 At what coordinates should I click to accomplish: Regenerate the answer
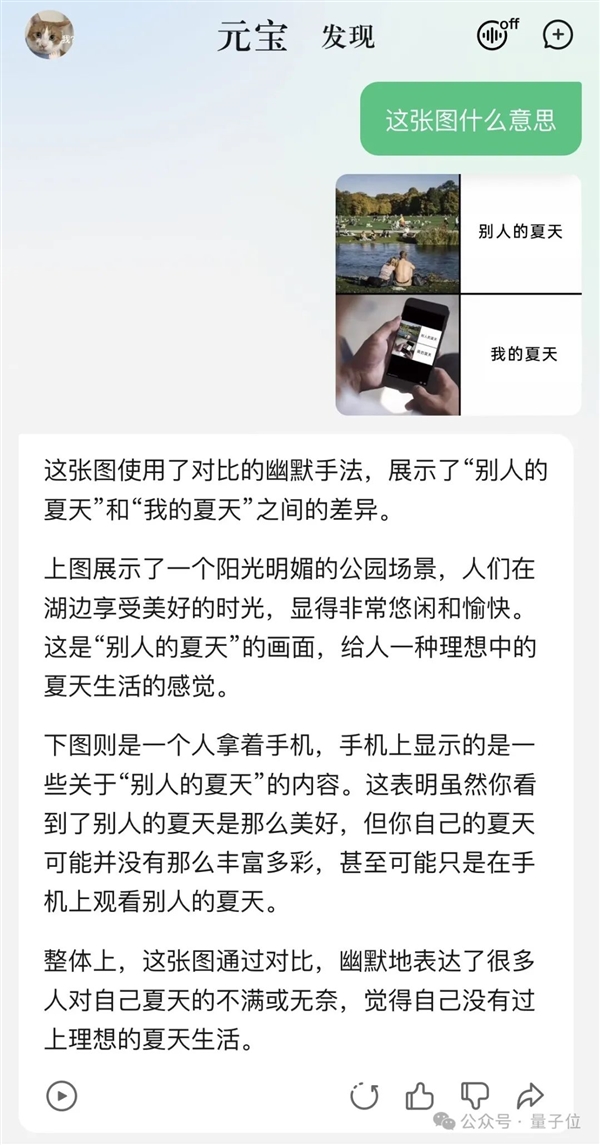tap(364, 1096)
